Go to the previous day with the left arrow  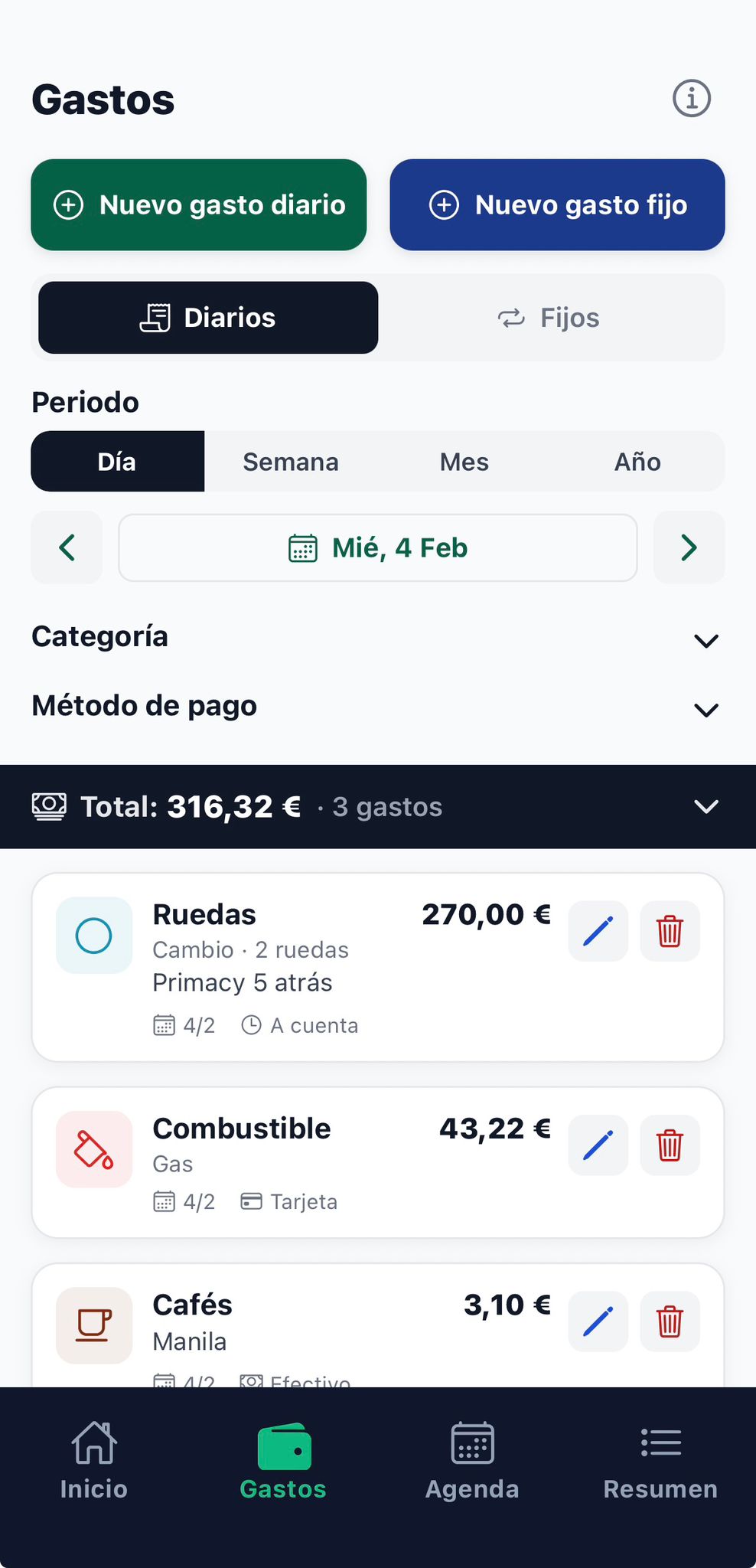[x=67, y=547]
